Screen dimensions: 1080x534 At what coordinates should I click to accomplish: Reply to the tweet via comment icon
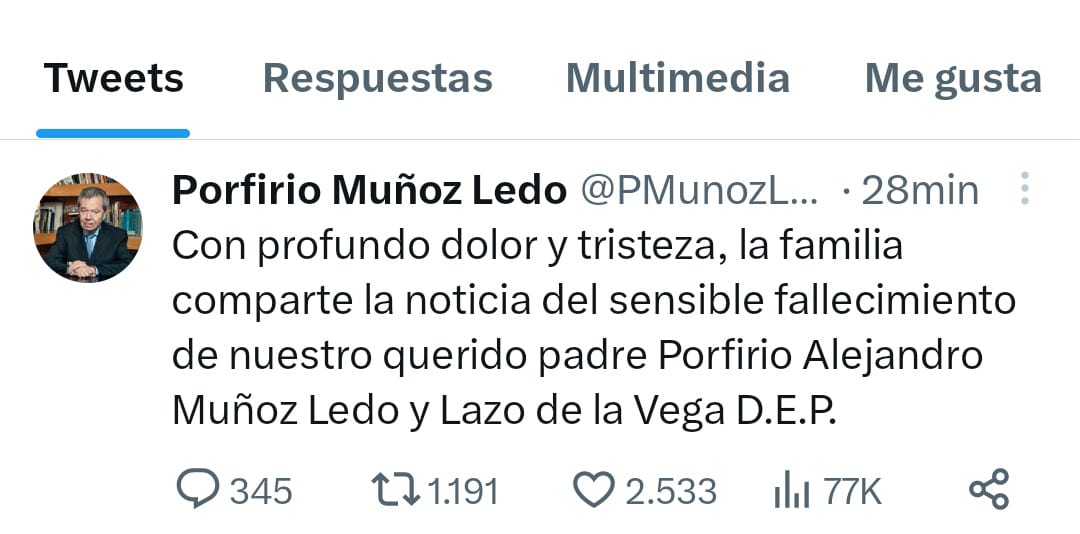pos(198,490)
